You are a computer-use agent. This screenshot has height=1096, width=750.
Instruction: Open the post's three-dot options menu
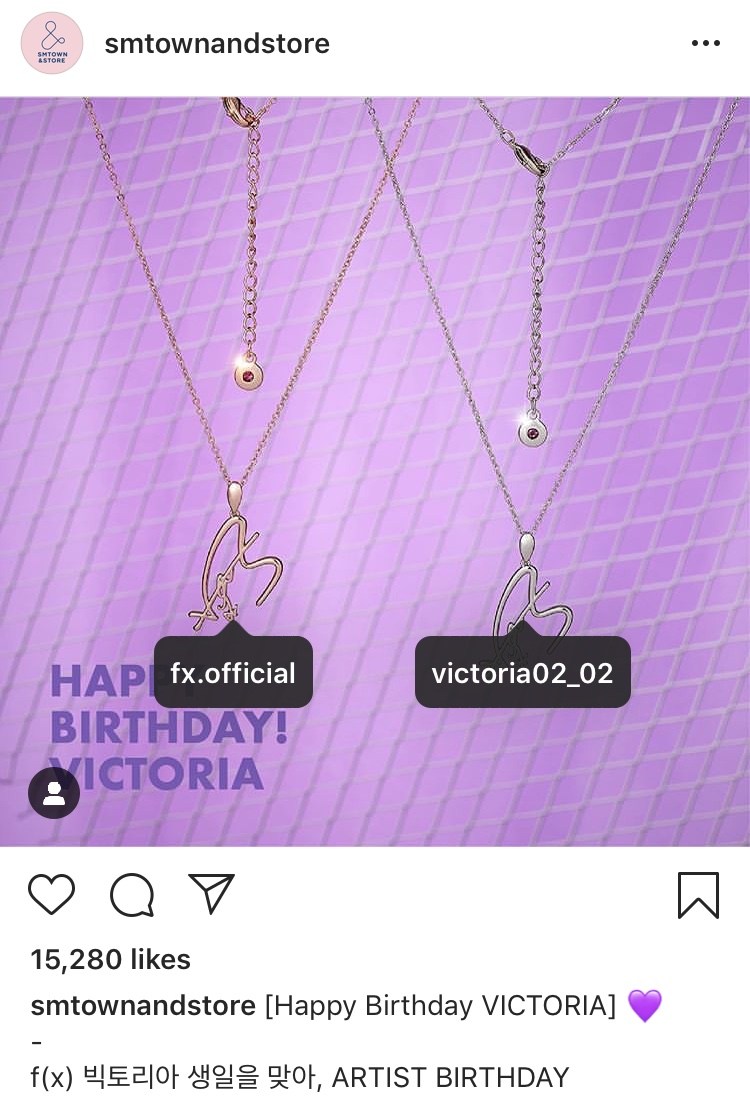(x=705, y=44)
